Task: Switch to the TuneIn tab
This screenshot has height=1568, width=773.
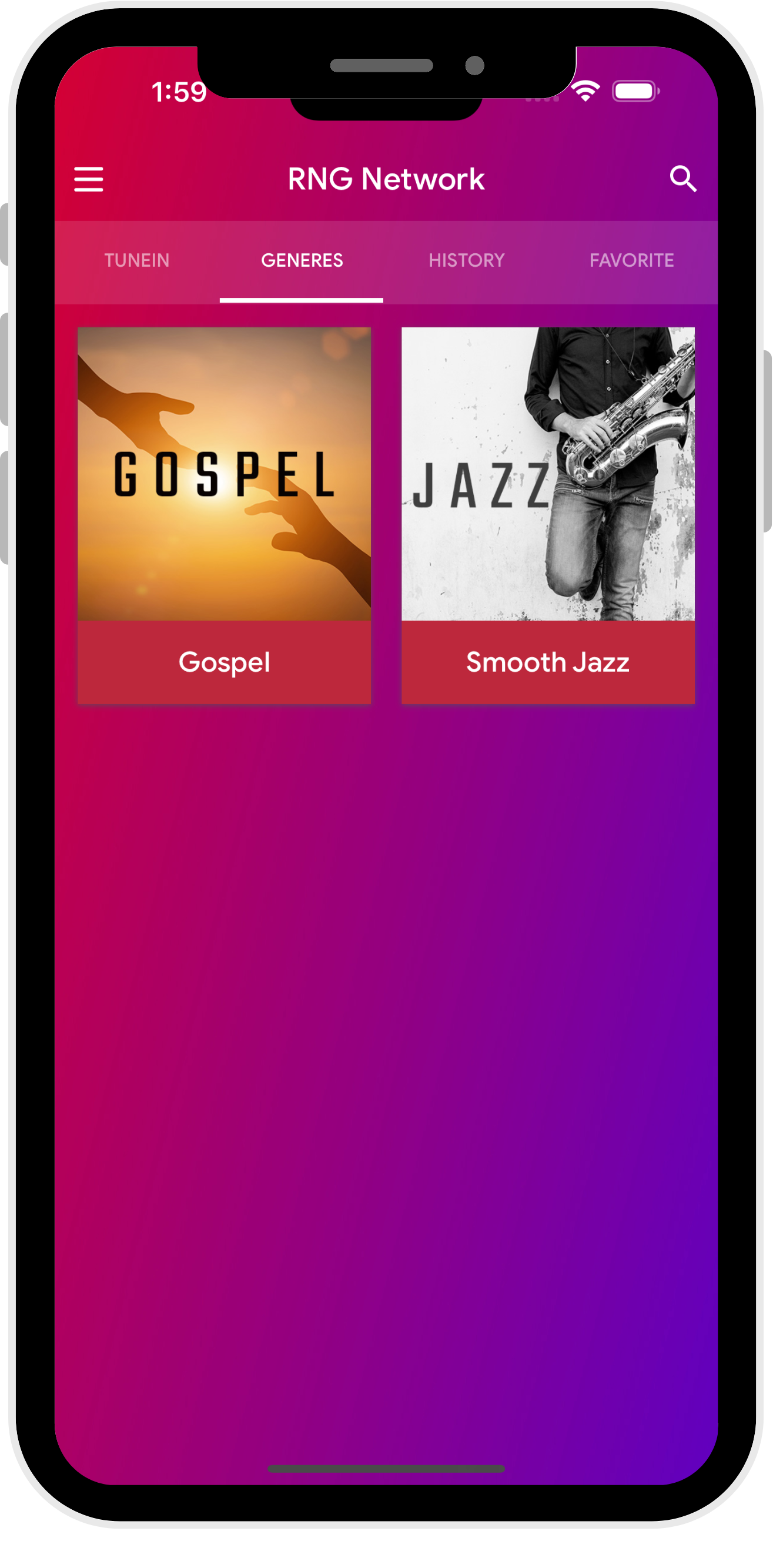Action: tap(137, 260)
